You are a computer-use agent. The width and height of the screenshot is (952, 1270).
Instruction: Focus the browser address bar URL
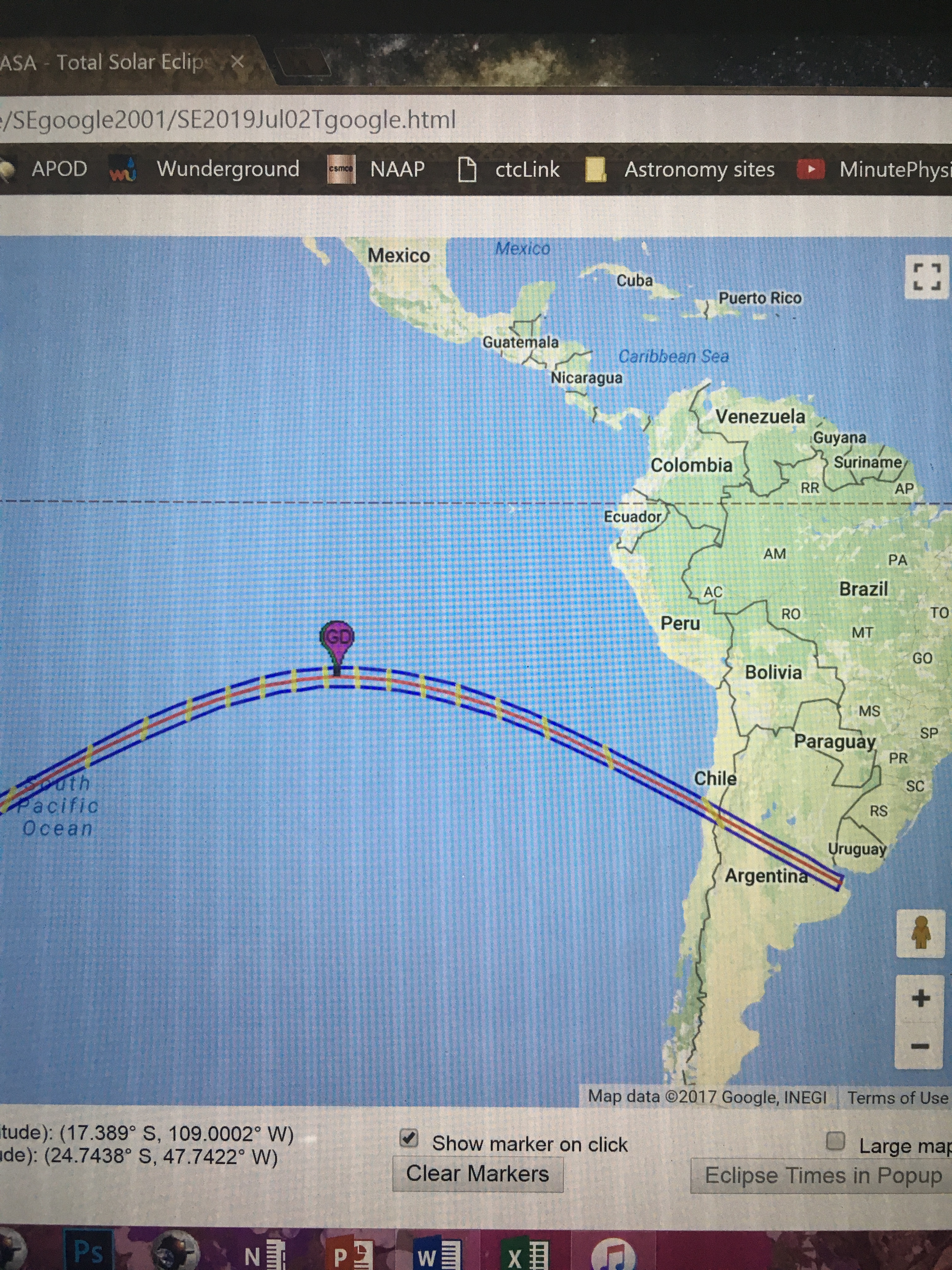pos(229,119)
